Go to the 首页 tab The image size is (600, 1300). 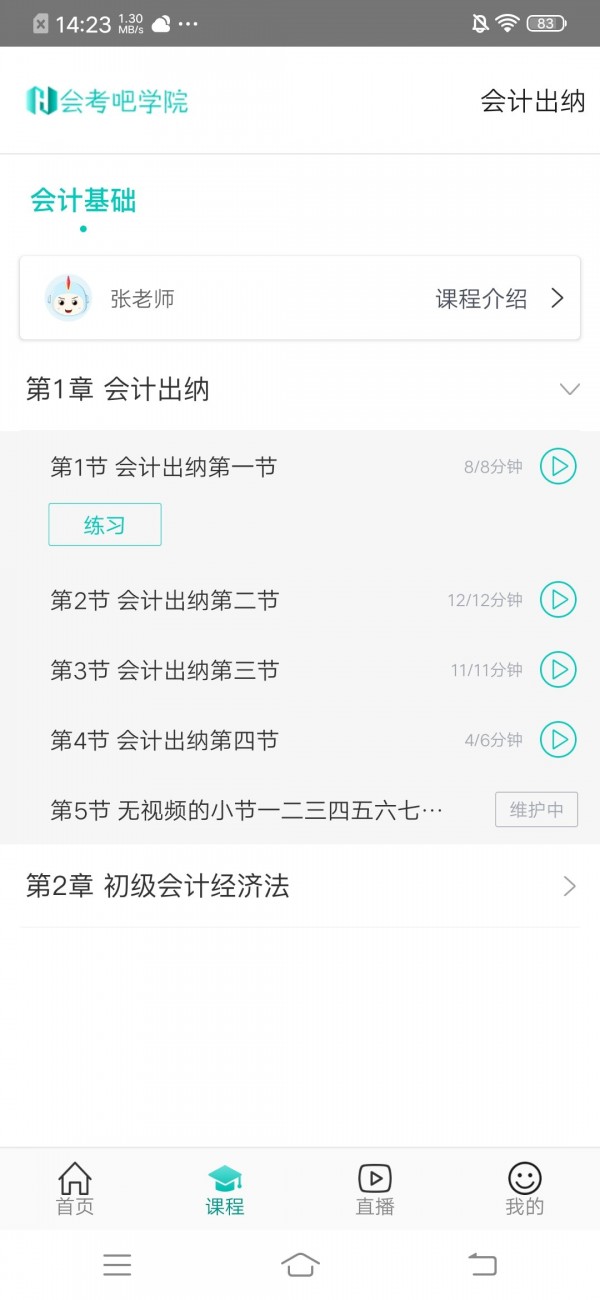click(75, 1189)
